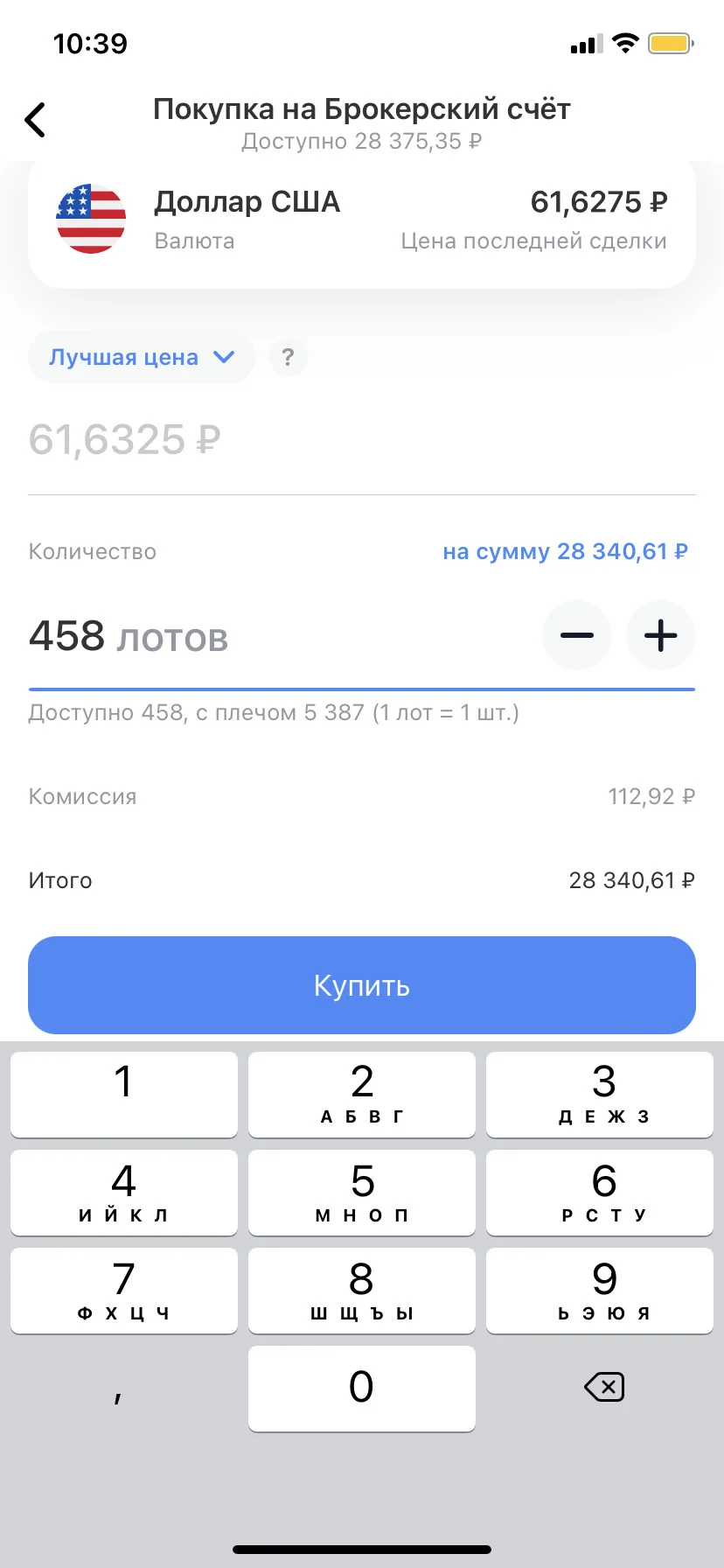
Task: Confirm the purchase with the Купить button
Action: pyautogui.click(x=362, y=985)
